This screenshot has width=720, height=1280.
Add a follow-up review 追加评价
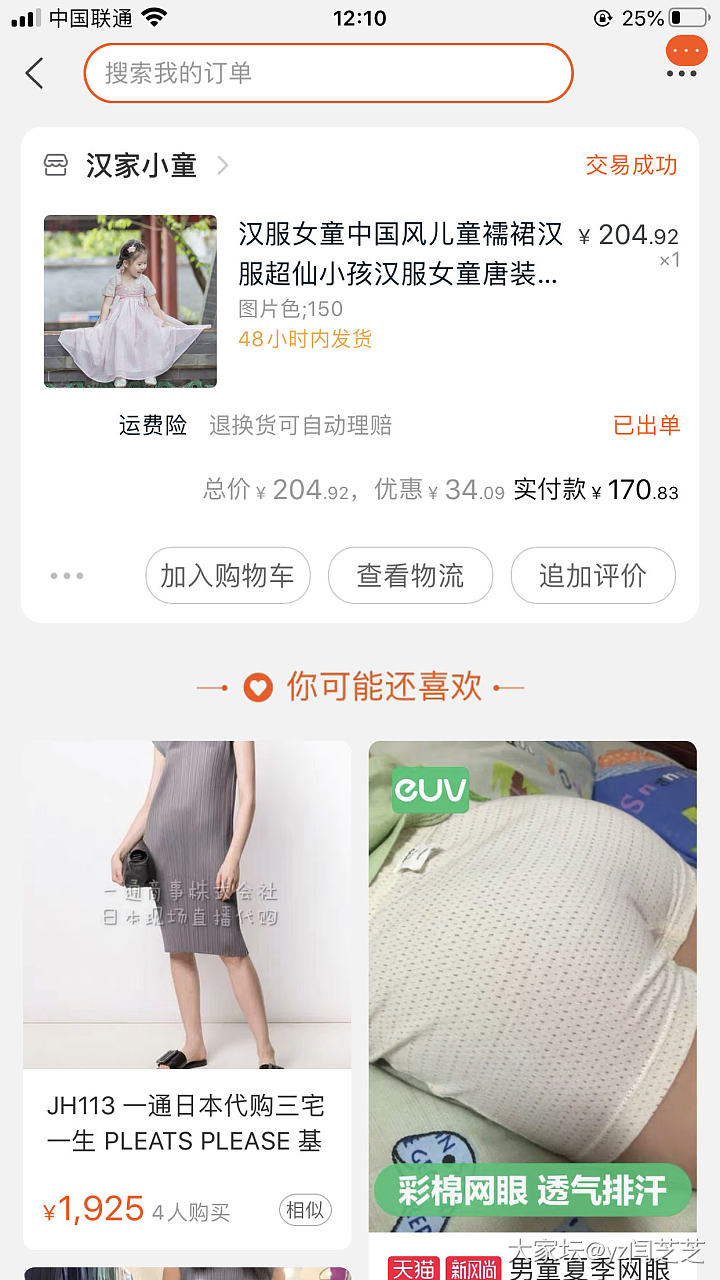click(x=593, y=576)
